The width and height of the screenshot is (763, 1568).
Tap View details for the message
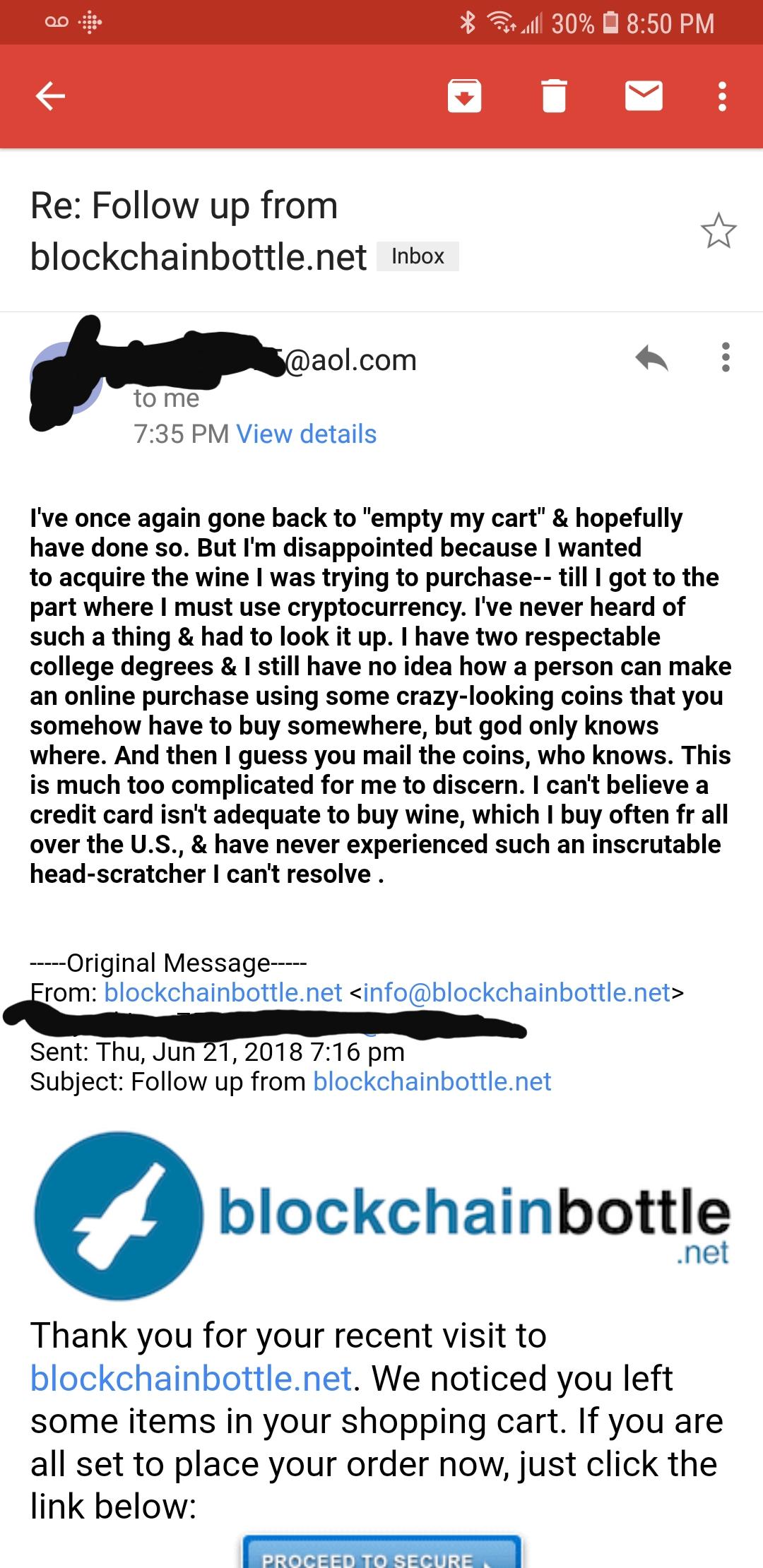coord(306,434)
